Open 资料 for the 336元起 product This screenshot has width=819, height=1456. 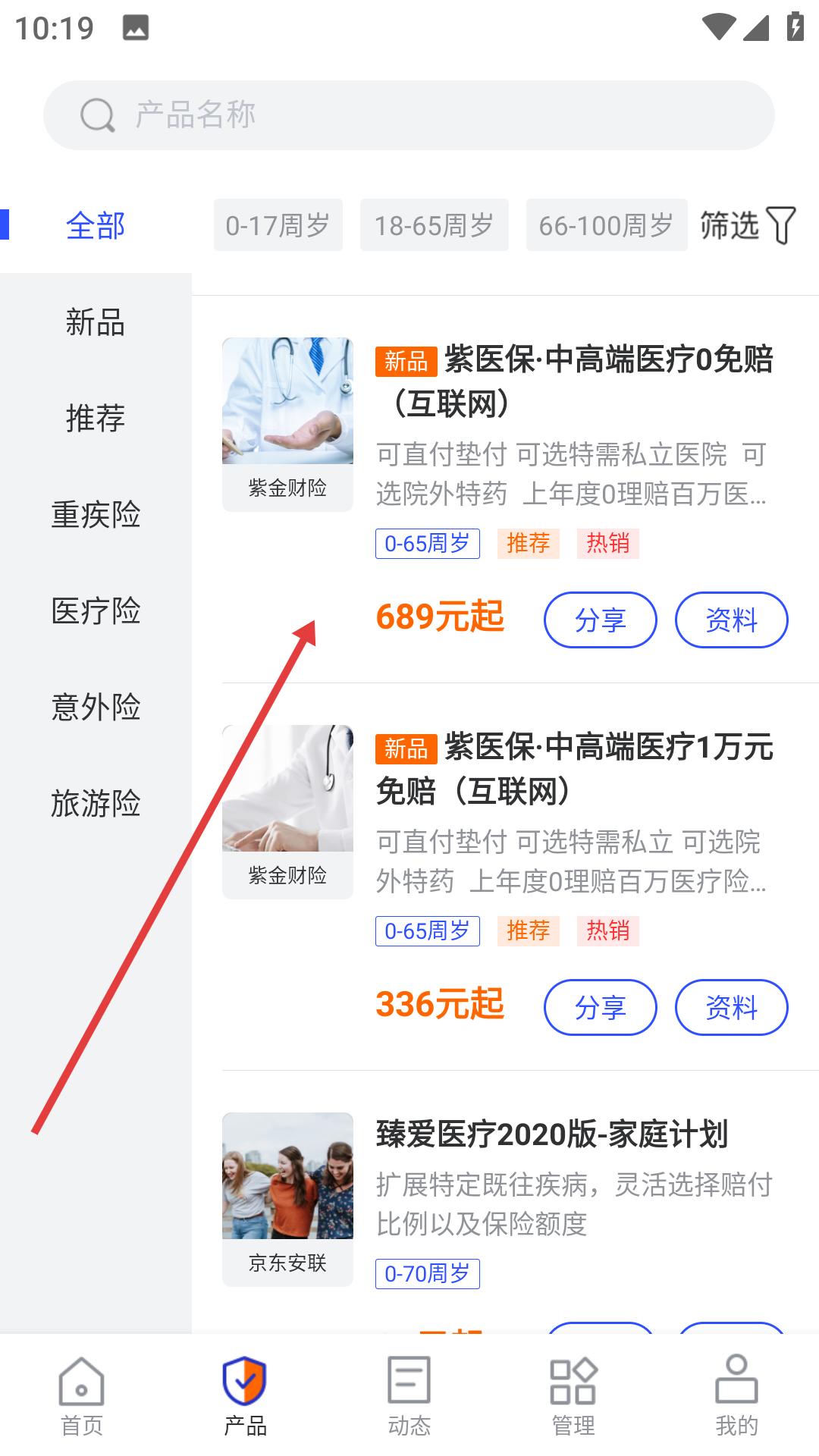pyautogui.click(x=731, y=1008)
